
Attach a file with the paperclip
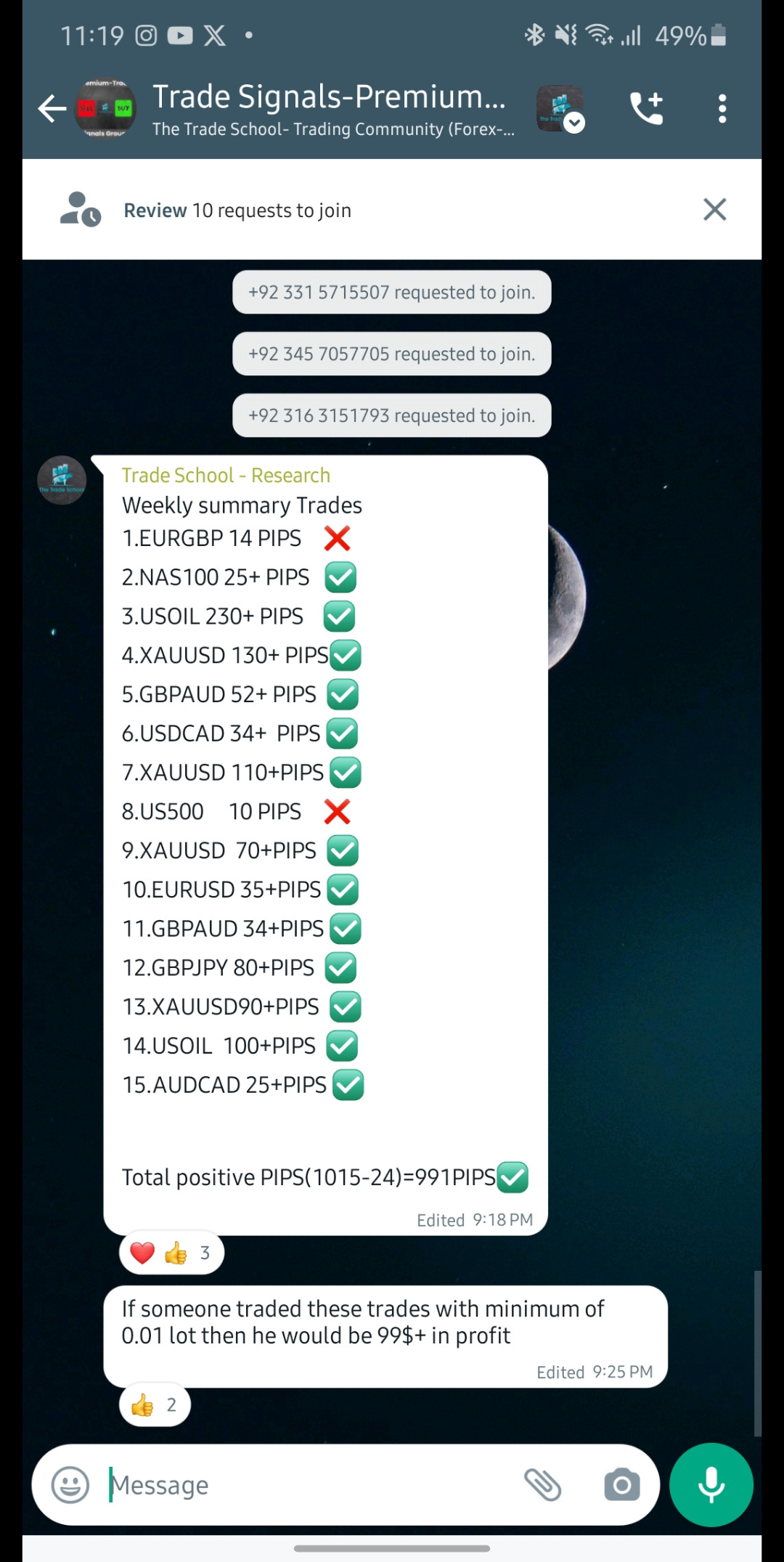tap(543, 1485)
